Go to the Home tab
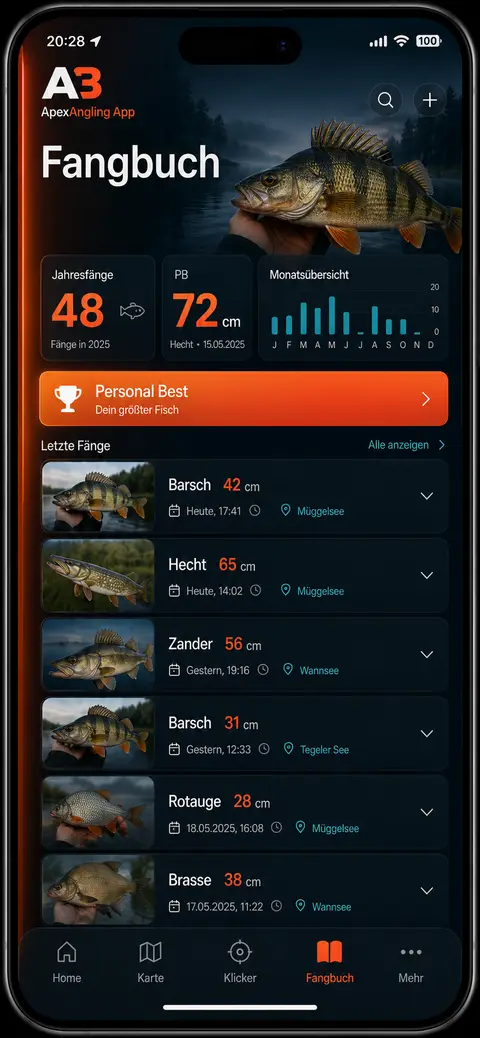This screenshot has height=1038, width=480. tap(67, 962)
